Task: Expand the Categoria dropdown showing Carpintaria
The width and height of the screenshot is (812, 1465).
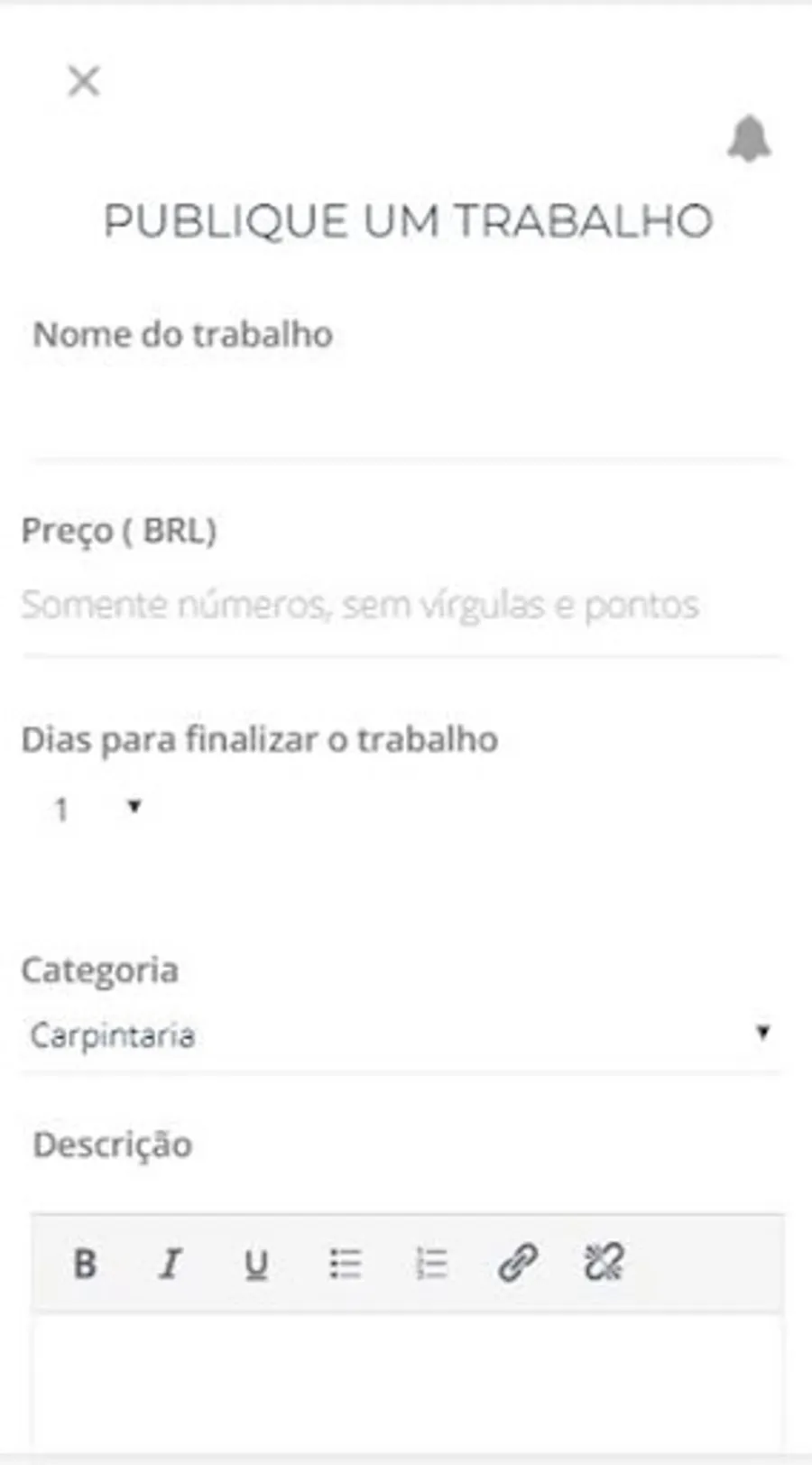Action: 401,1034
